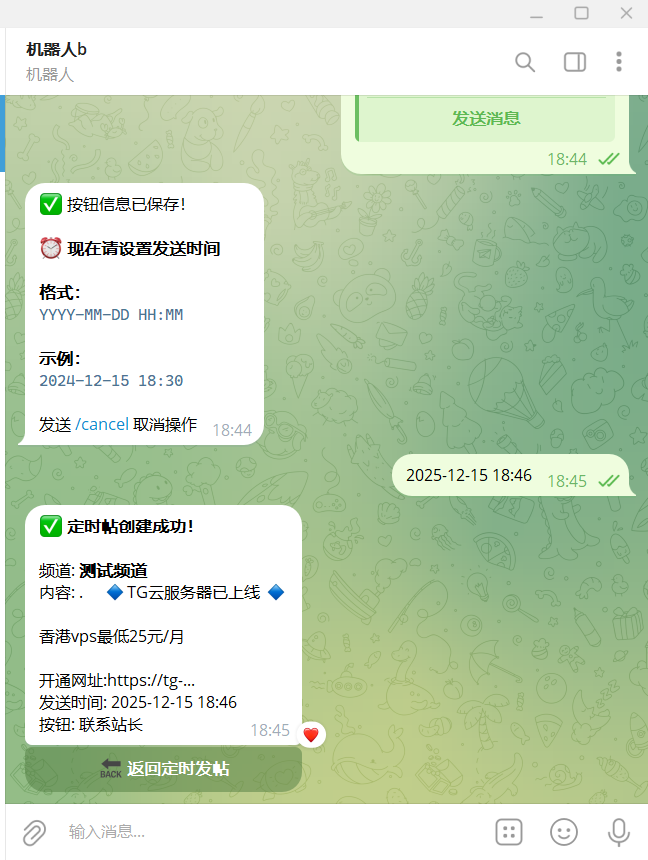This screenshot has width=648, height=860.
Task: Close the window
Action: (626, 13)
